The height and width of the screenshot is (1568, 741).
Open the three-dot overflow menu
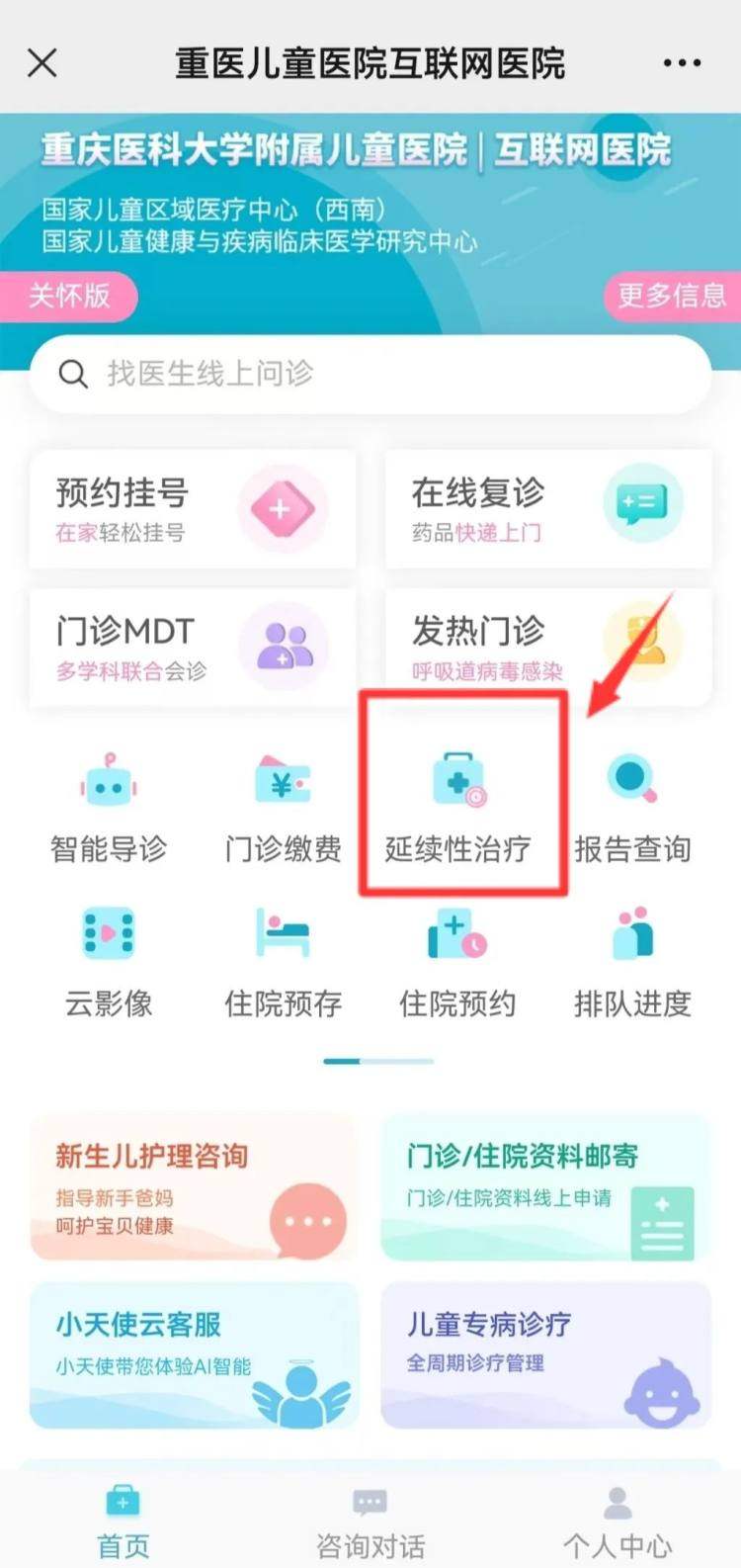(x=682, y=63)
